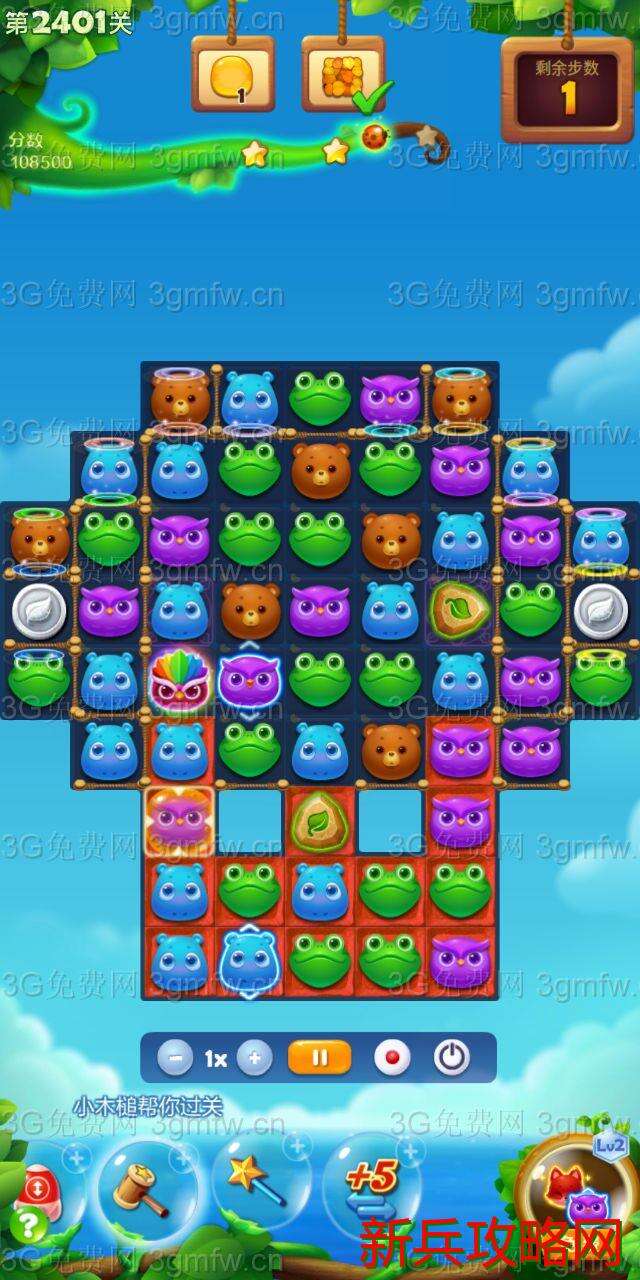640x1280 pixels.
Task: Decrease playback speed with minus button
Action: pos(175,1057)
